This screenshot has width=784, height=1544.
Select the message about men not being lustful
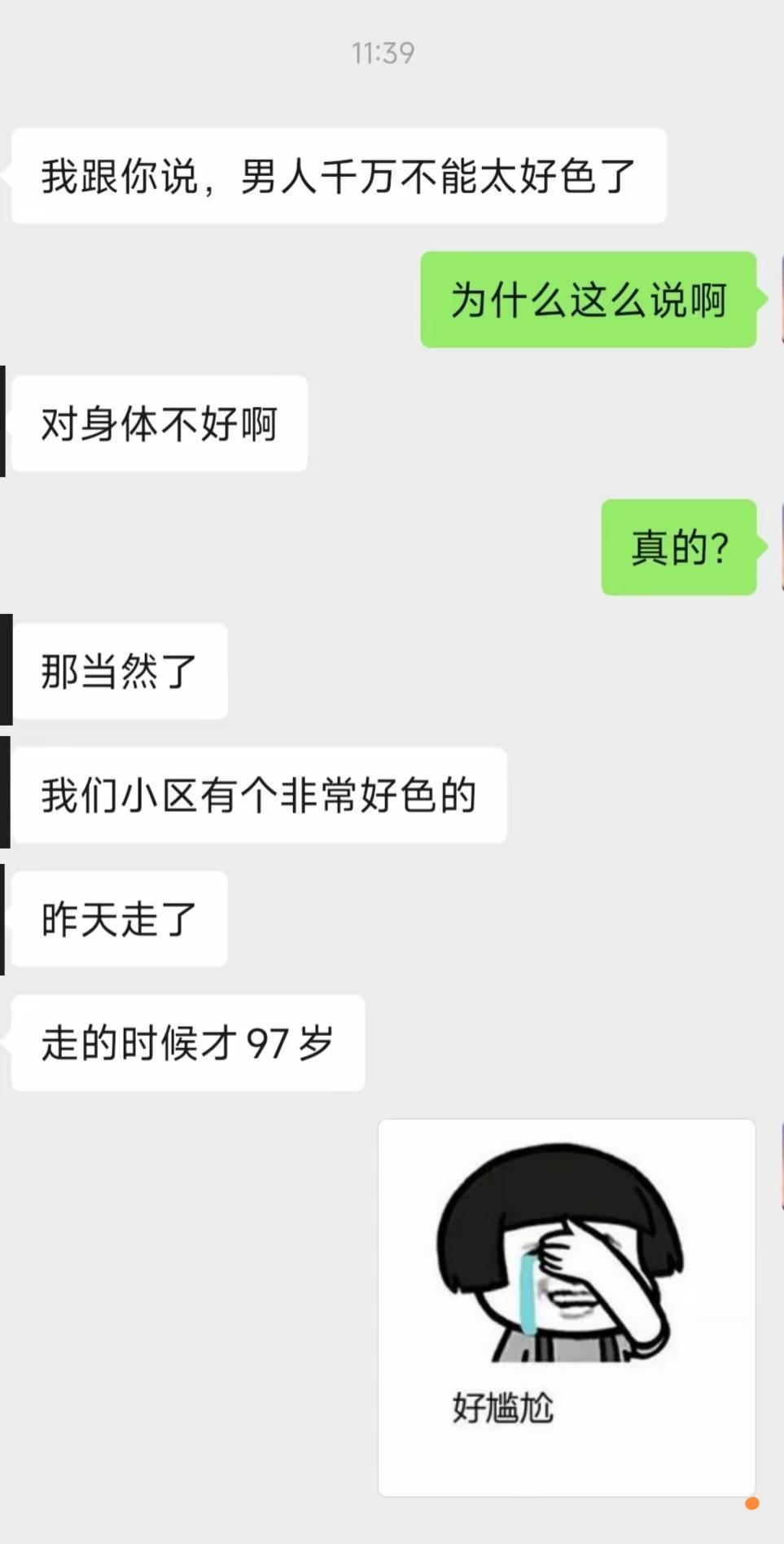(336, 174)
